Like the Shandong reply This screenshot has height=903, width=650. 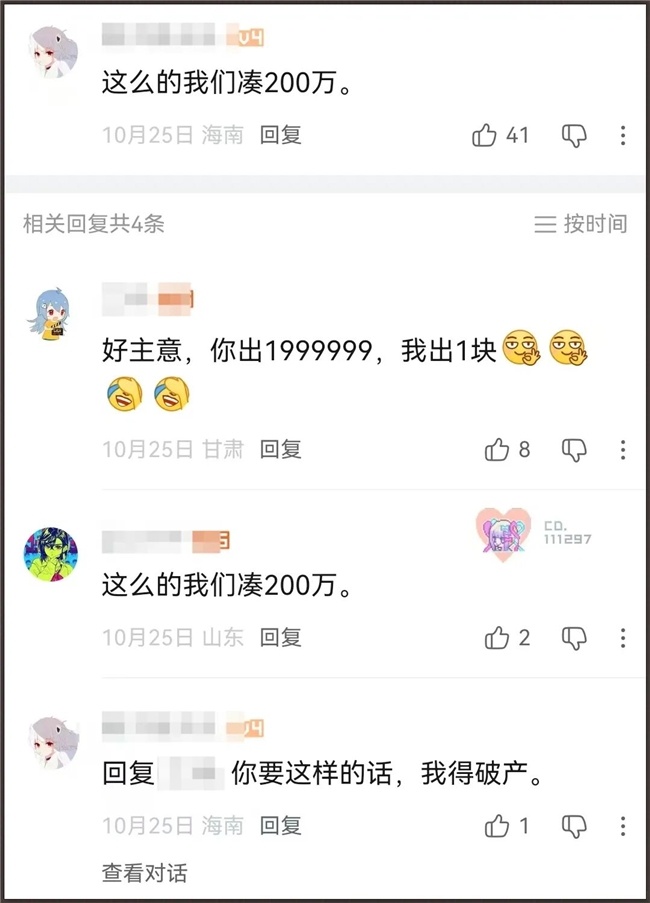point(497,638)
